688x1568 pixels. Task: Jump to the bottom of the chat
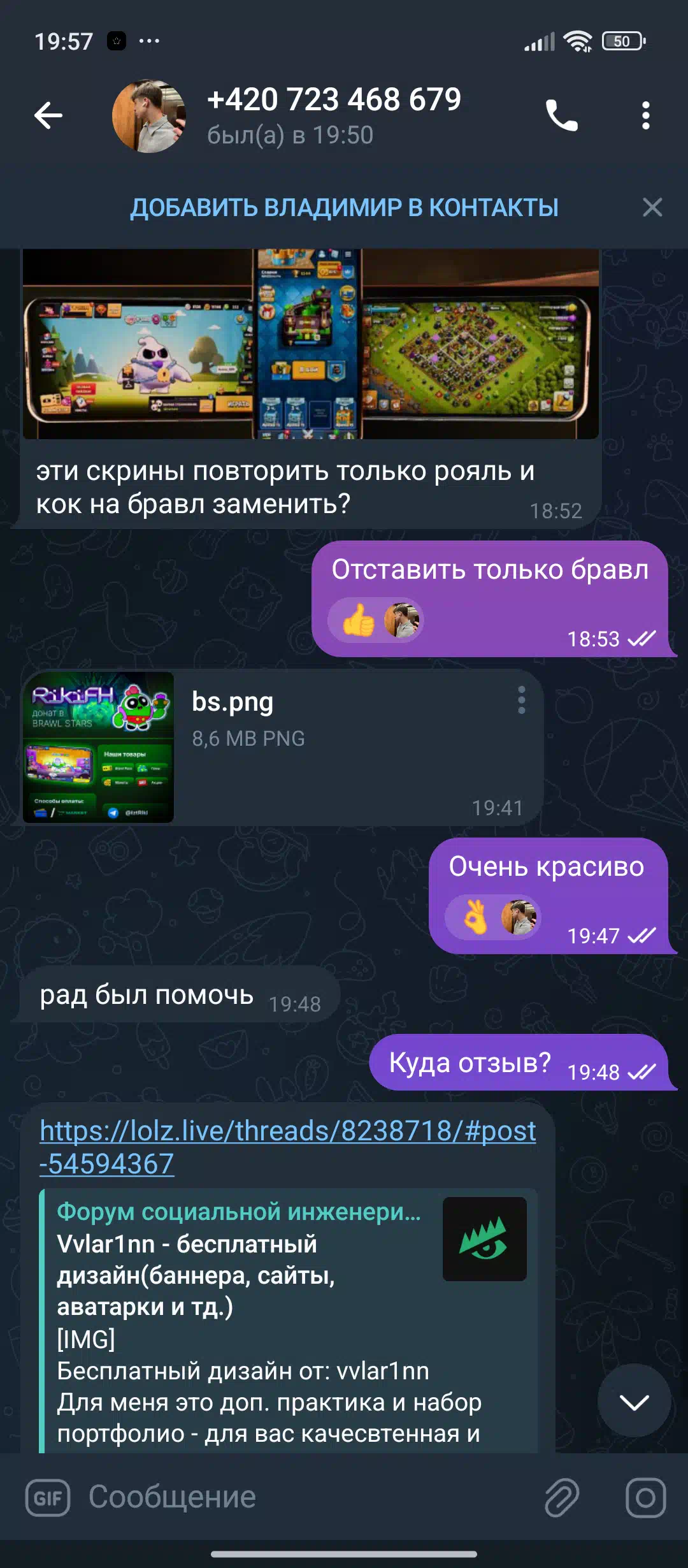(x=634, y=1401)
